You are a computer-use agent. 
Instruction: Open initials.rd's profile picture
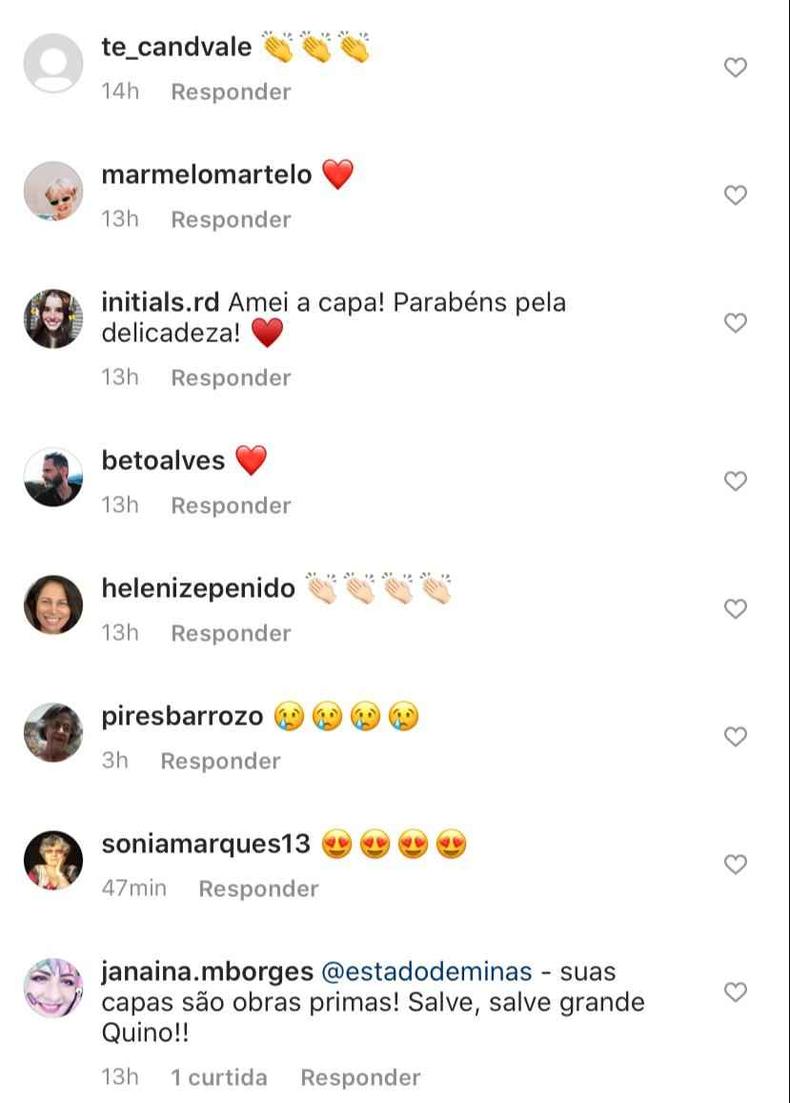53,319
